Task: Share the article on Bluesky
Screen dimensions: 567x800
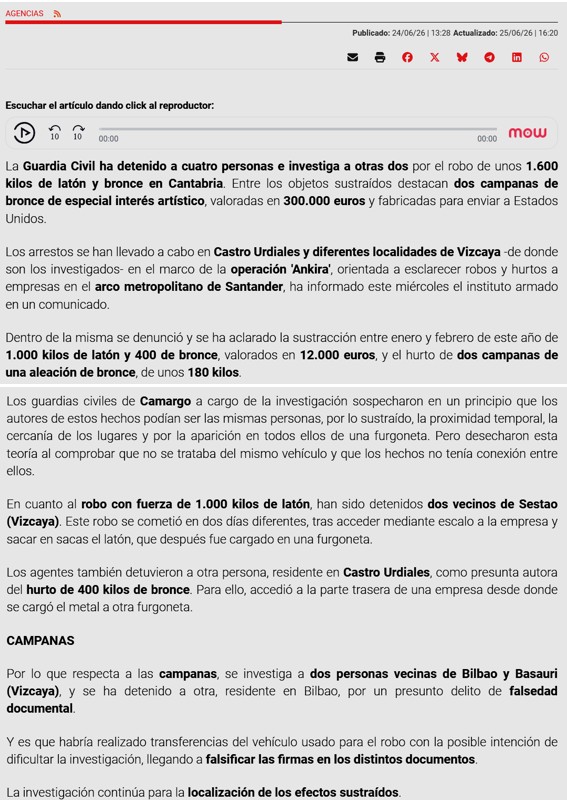Action: pos(462,57)
